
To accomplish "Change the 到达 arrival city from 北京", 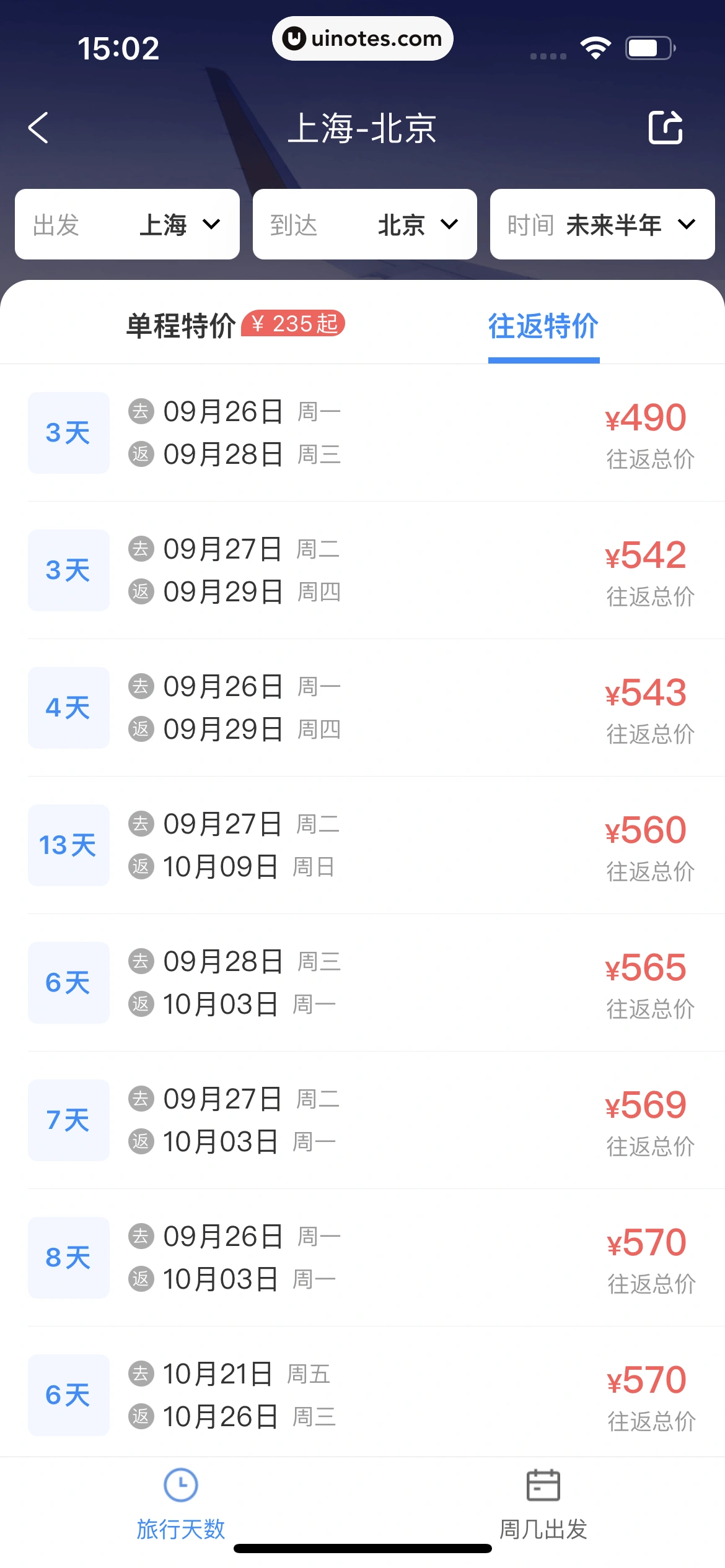I will pos(364,224).
